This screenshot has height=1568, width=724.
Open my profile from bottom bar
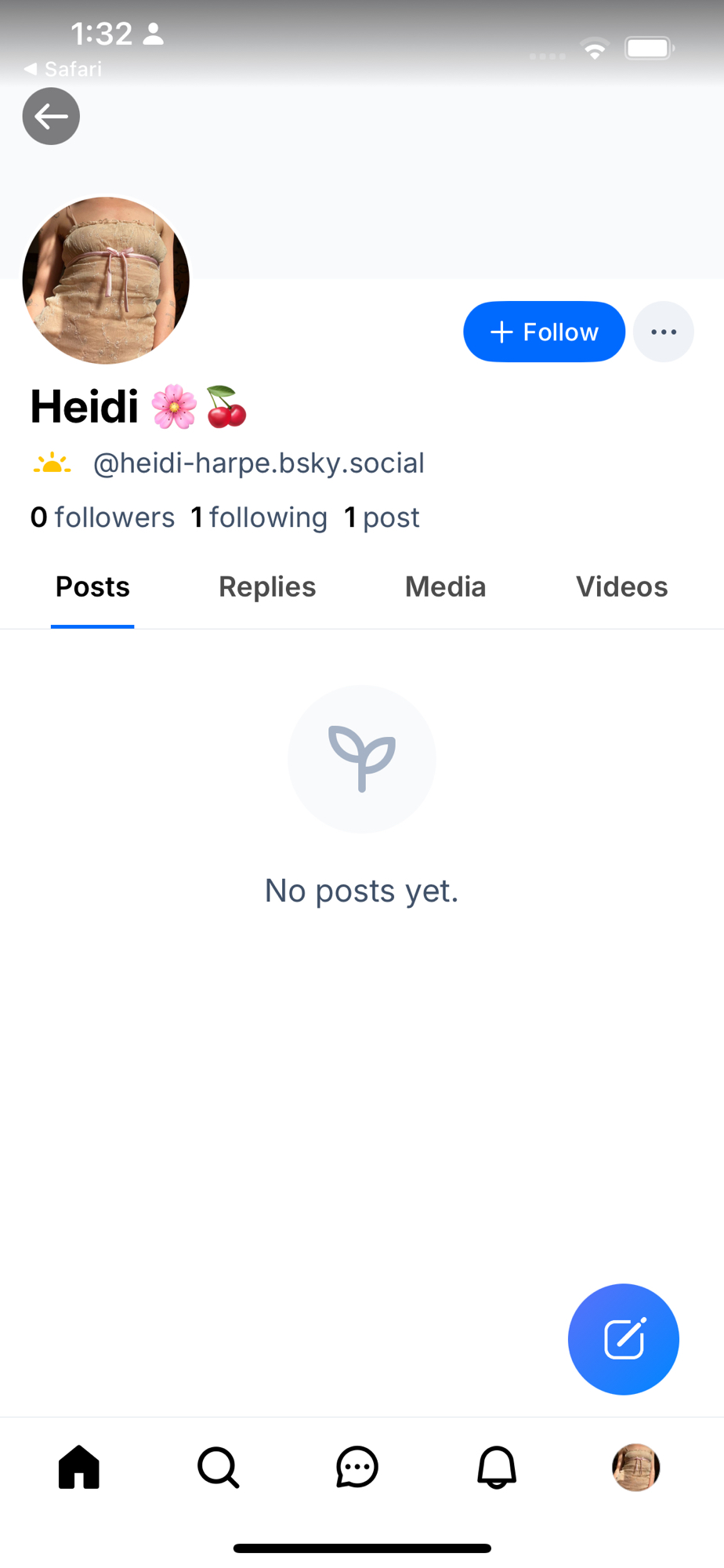pyautogui.click(x=635, y=1467)
